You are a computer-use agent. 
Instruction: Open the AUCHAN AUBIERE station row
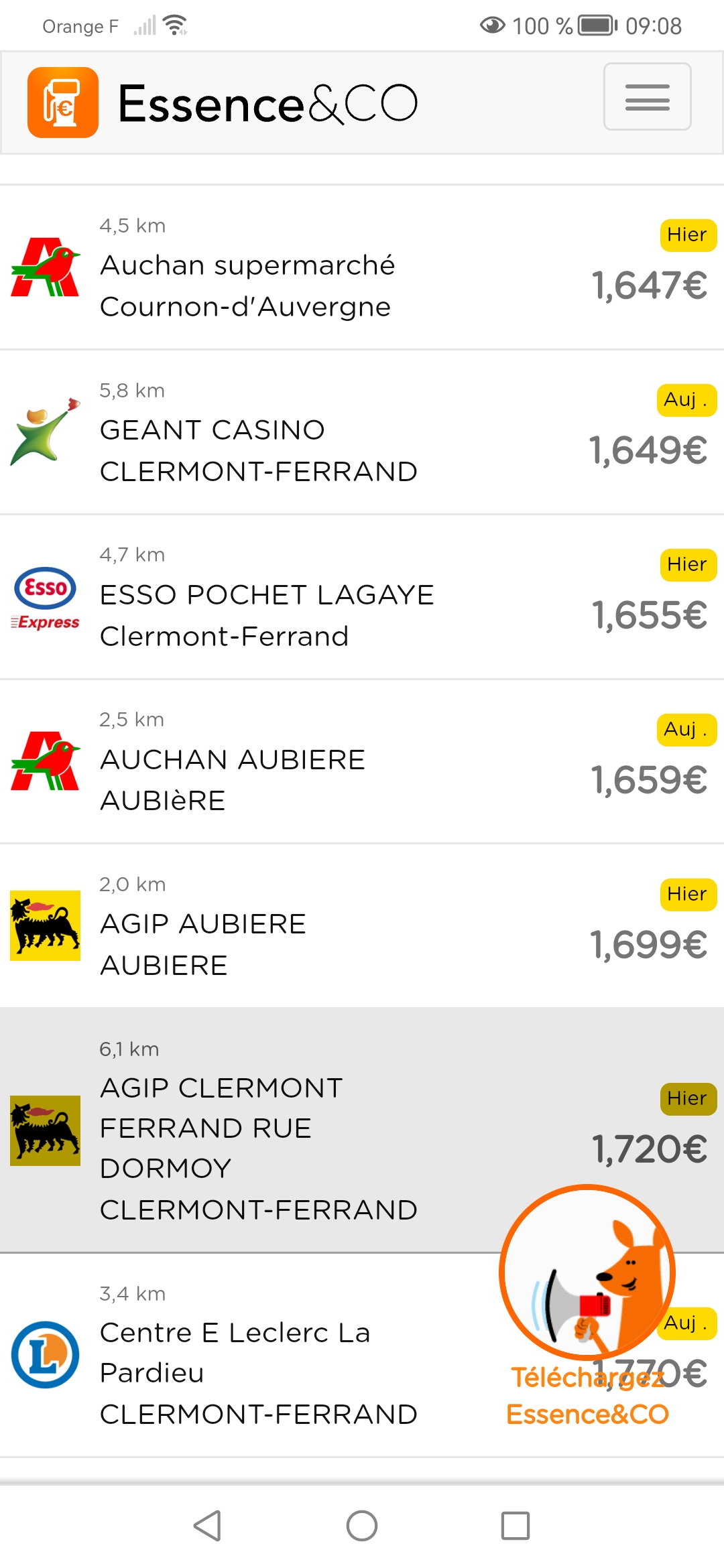tap(232, 780)
